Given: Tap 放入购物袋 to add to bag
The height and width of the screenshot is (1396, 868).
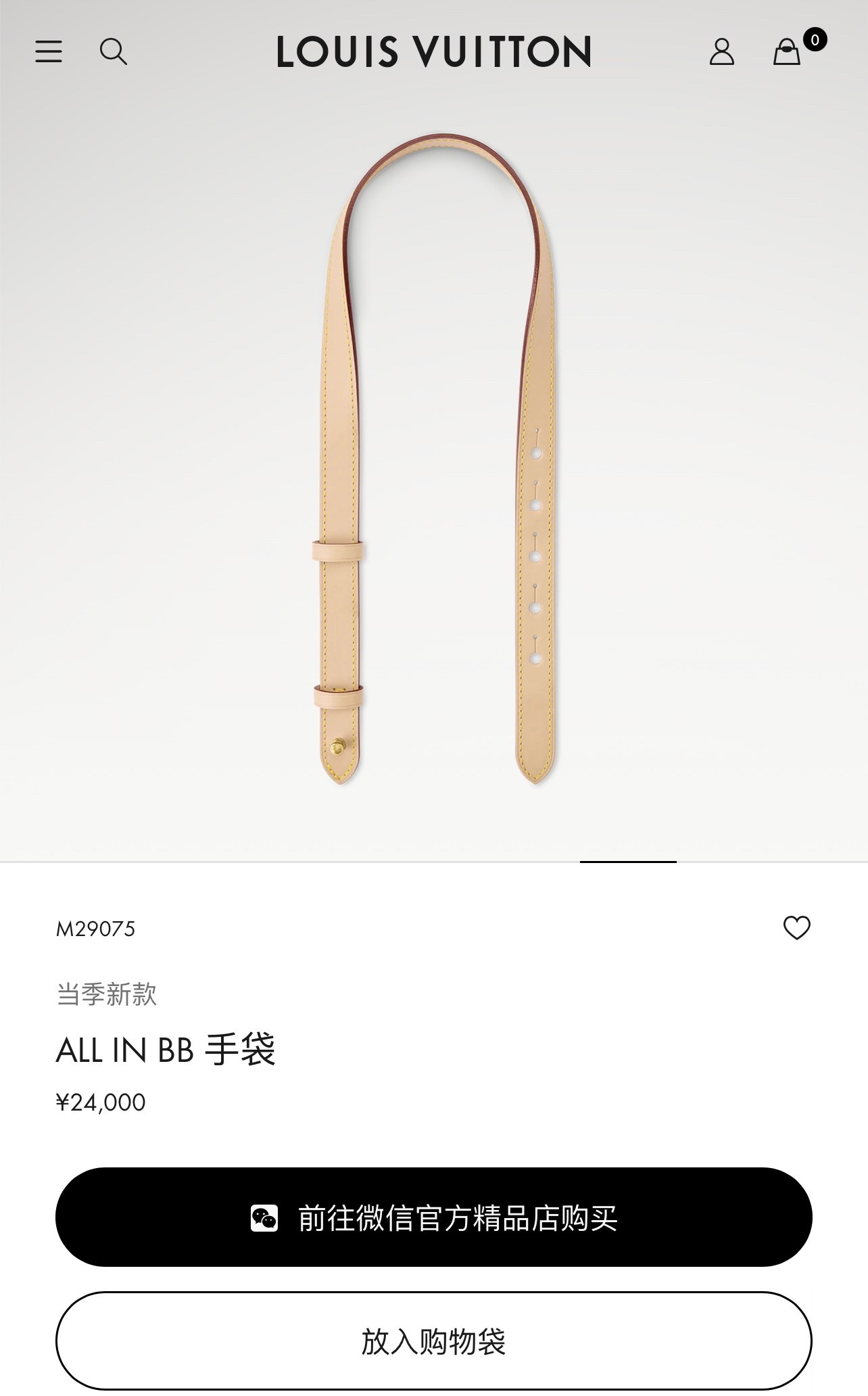Looking at the screenshot, I should coord(434,1341).
